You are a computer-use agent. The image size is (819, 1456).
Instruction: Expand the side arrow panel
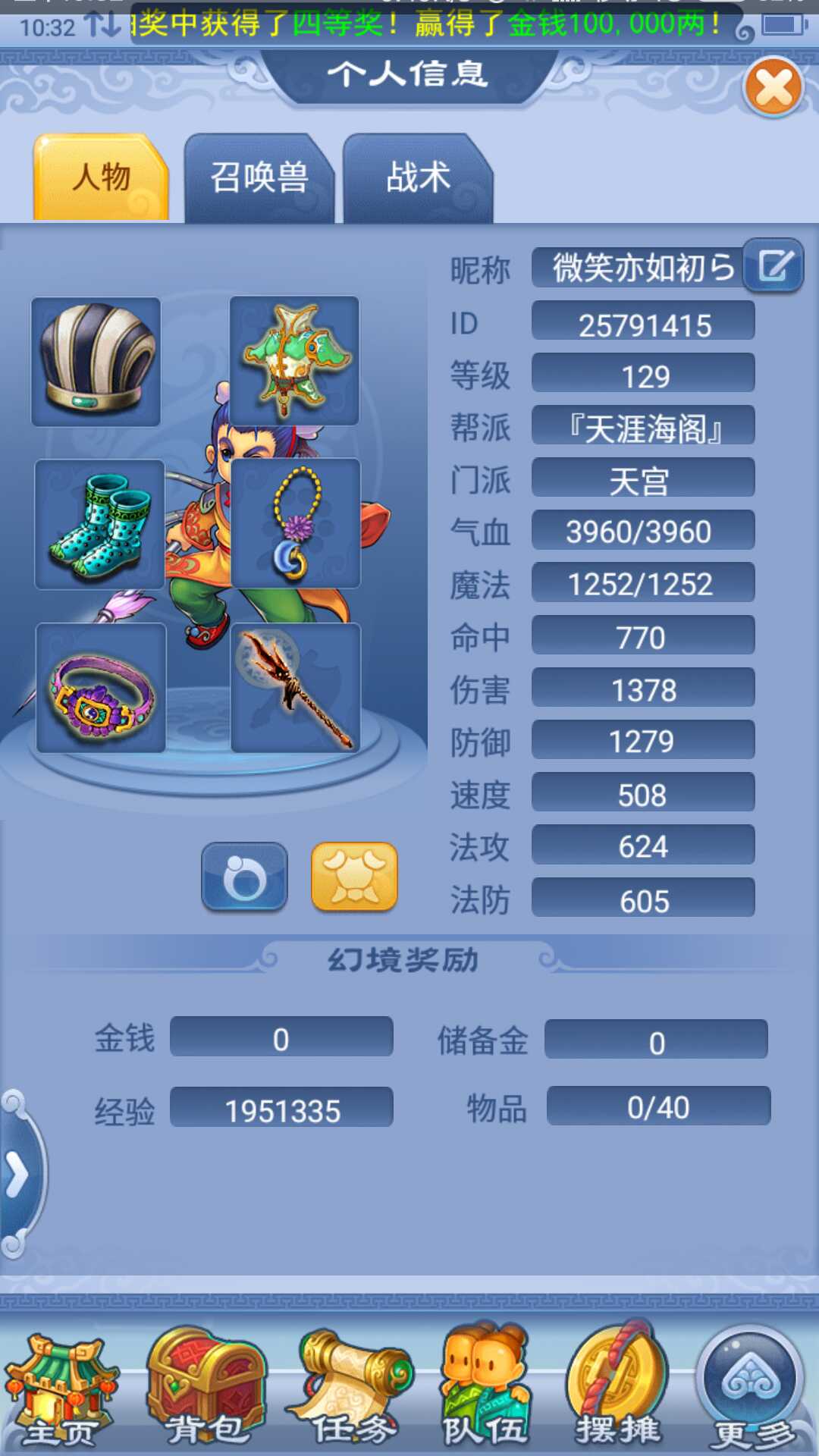click(x=18, y=1175)
